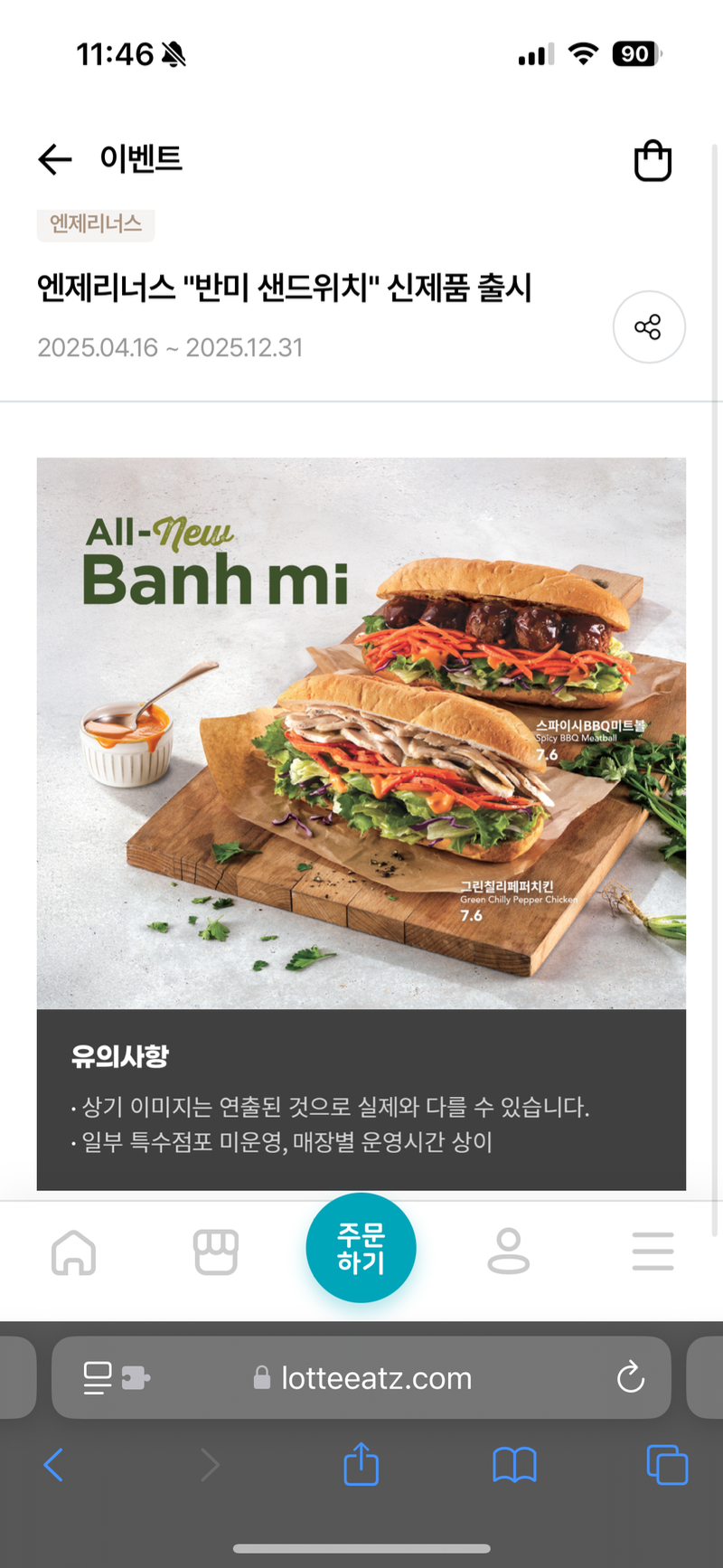Screen dimensions: 723x1568
Task: Go back from the 이벤트 page
Action: coord(55,160)
